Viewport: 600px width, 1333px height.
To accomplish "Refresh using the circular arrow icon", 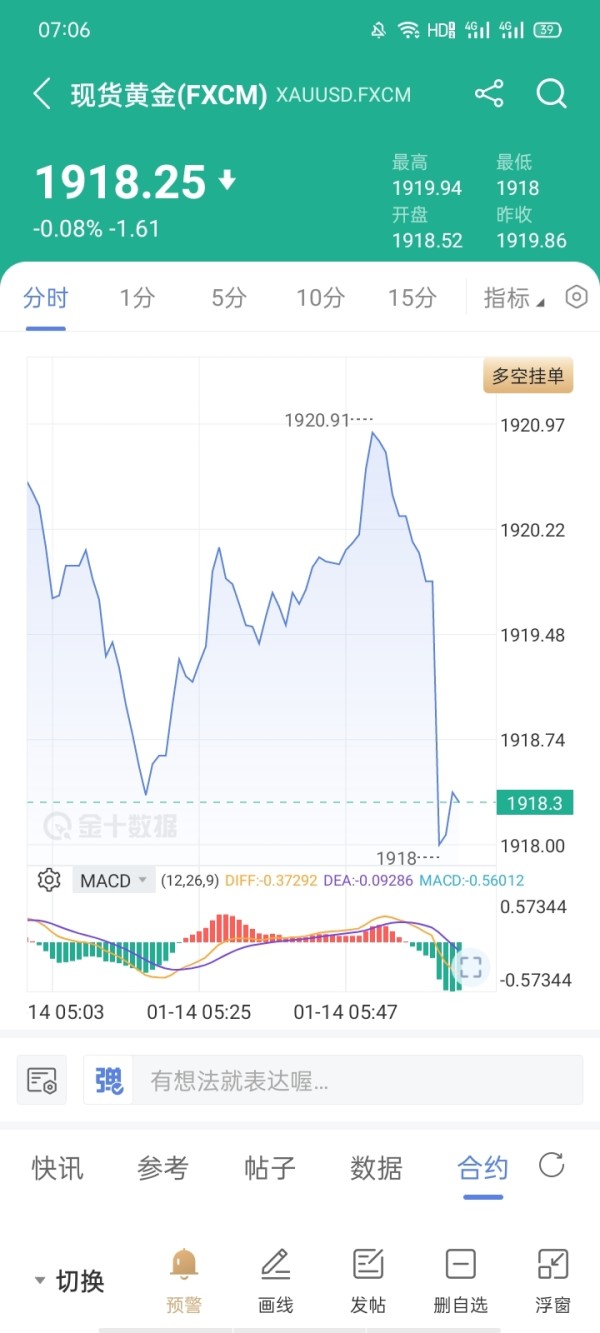I will 551,1165.
